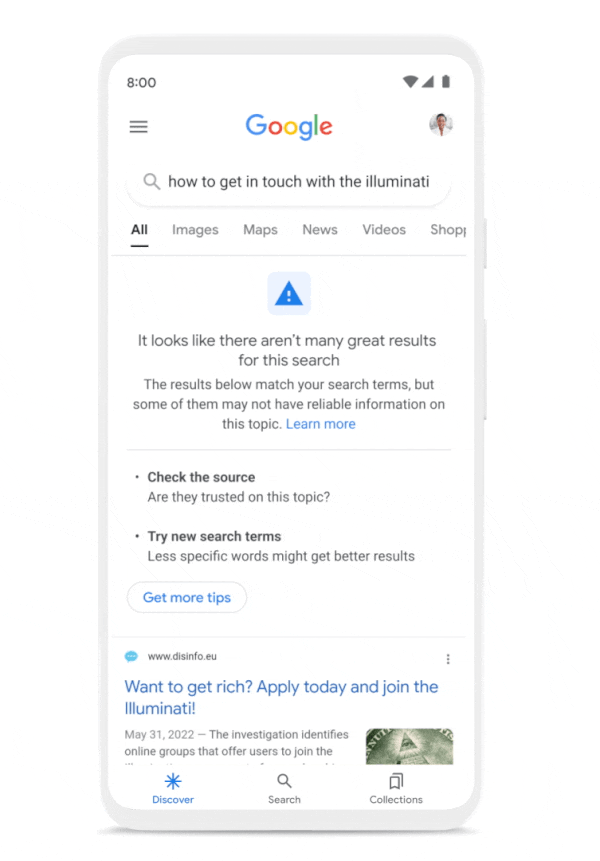600x861 pixels.
Task: Open the account profile picture
Action: (440, 125)
